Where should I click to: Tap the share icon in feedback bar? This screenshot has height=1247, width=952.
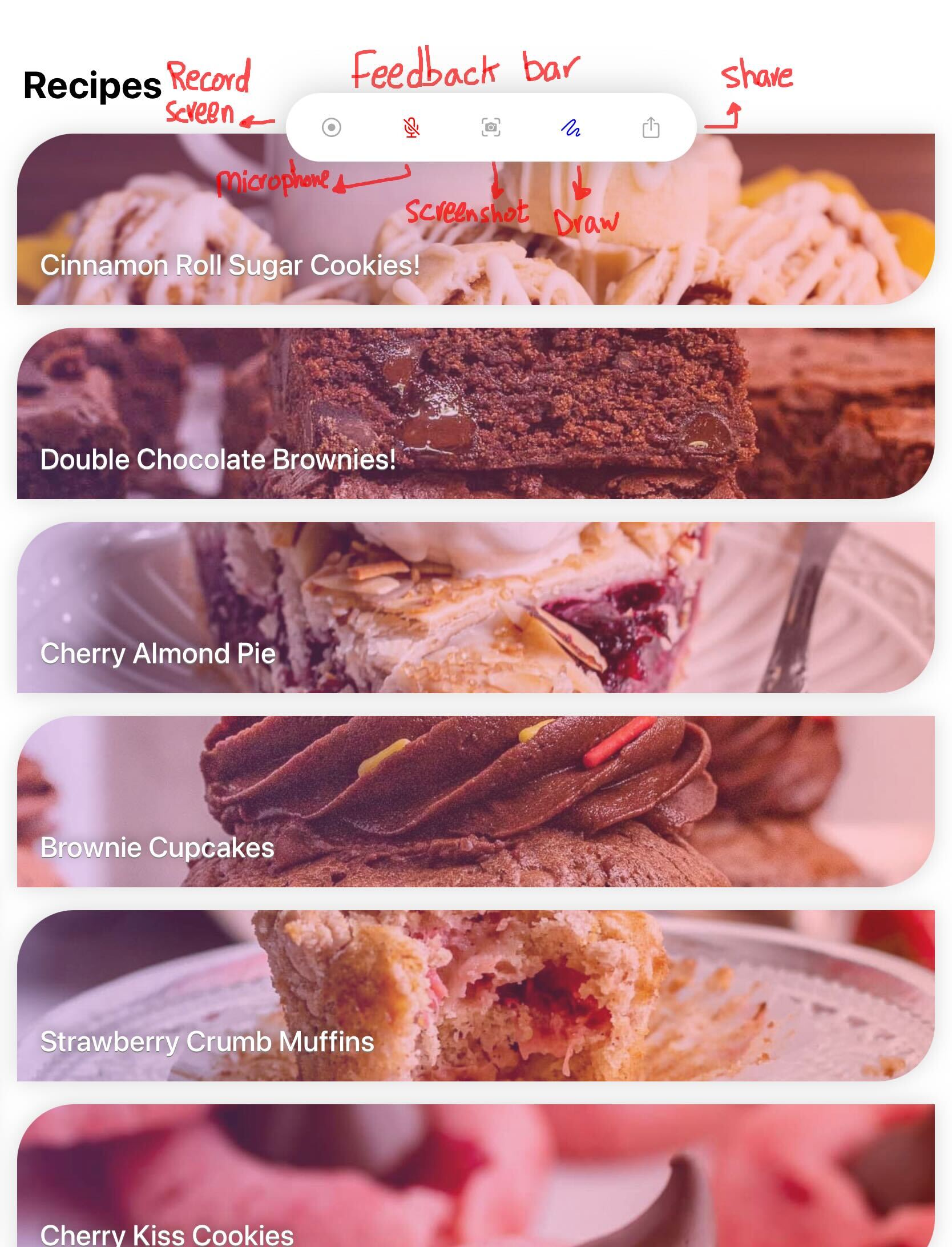click(651, 127)
